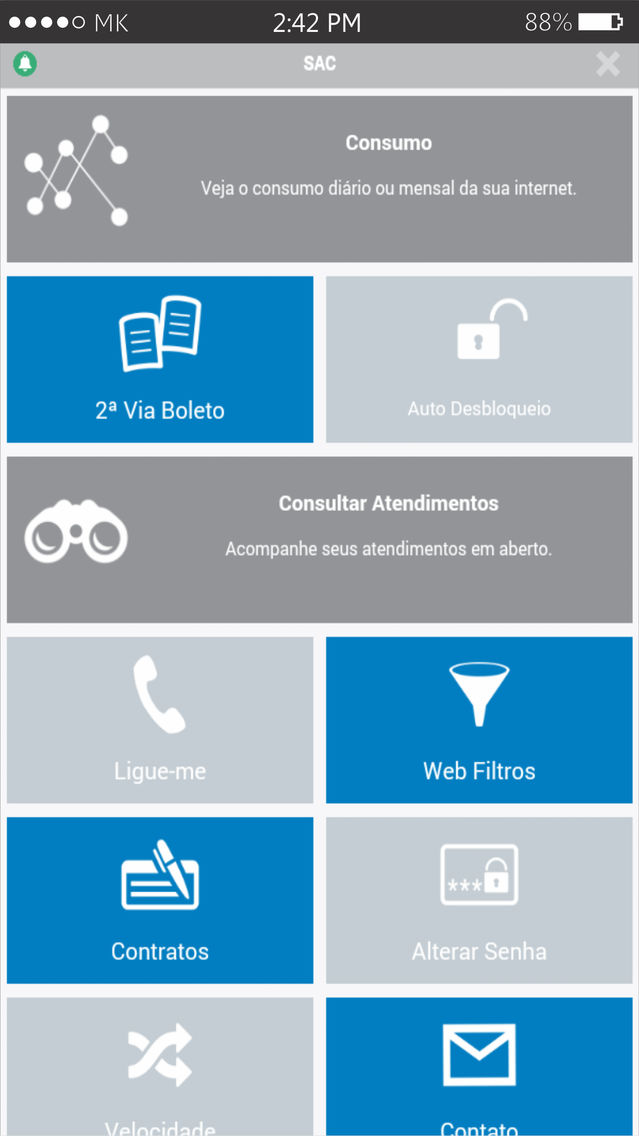Open Alterar Senha

[x=479, y=901]
